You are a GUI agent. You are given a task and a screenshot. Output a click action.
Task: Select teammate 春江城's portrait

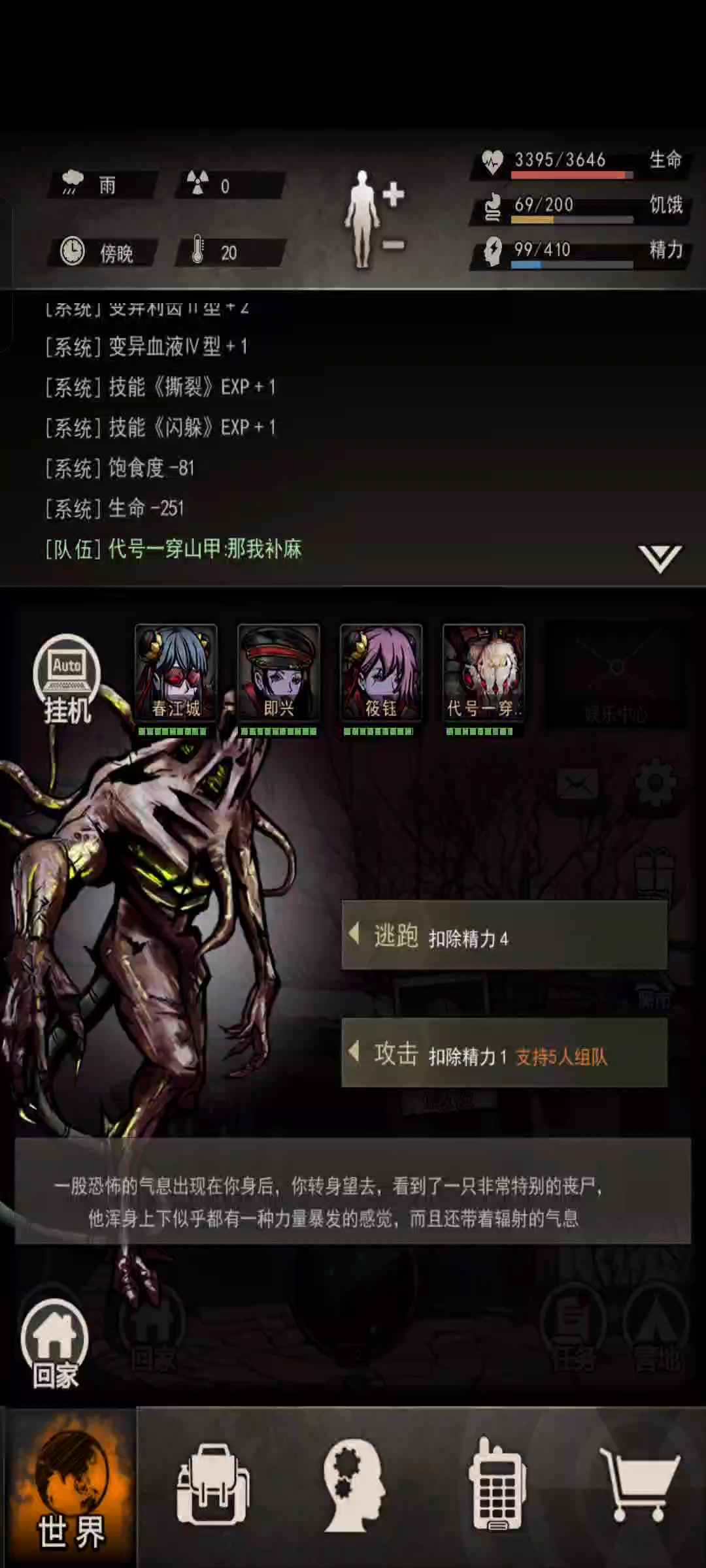point(176,673)
